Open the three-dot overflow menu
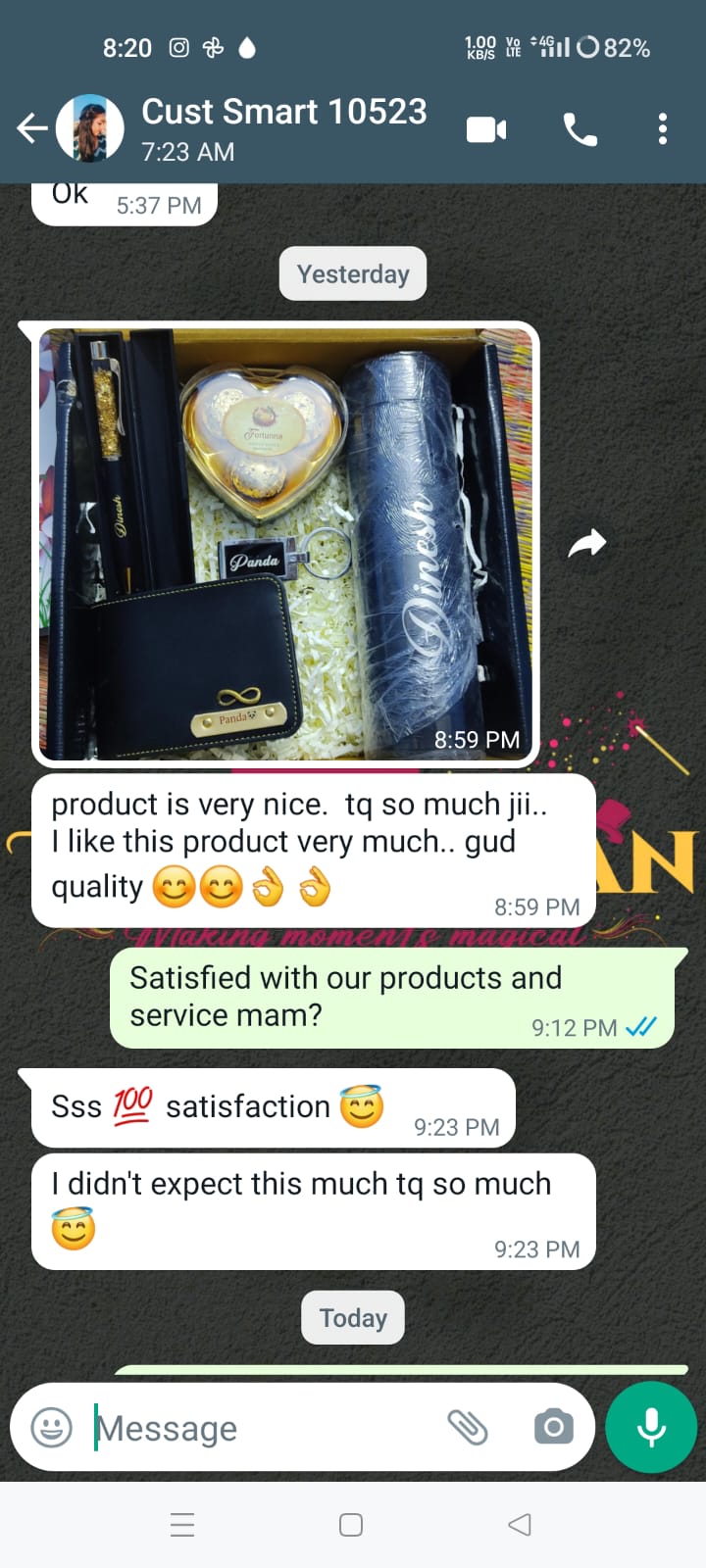Viewport: 706px width, 1568px height. (663, 129)
